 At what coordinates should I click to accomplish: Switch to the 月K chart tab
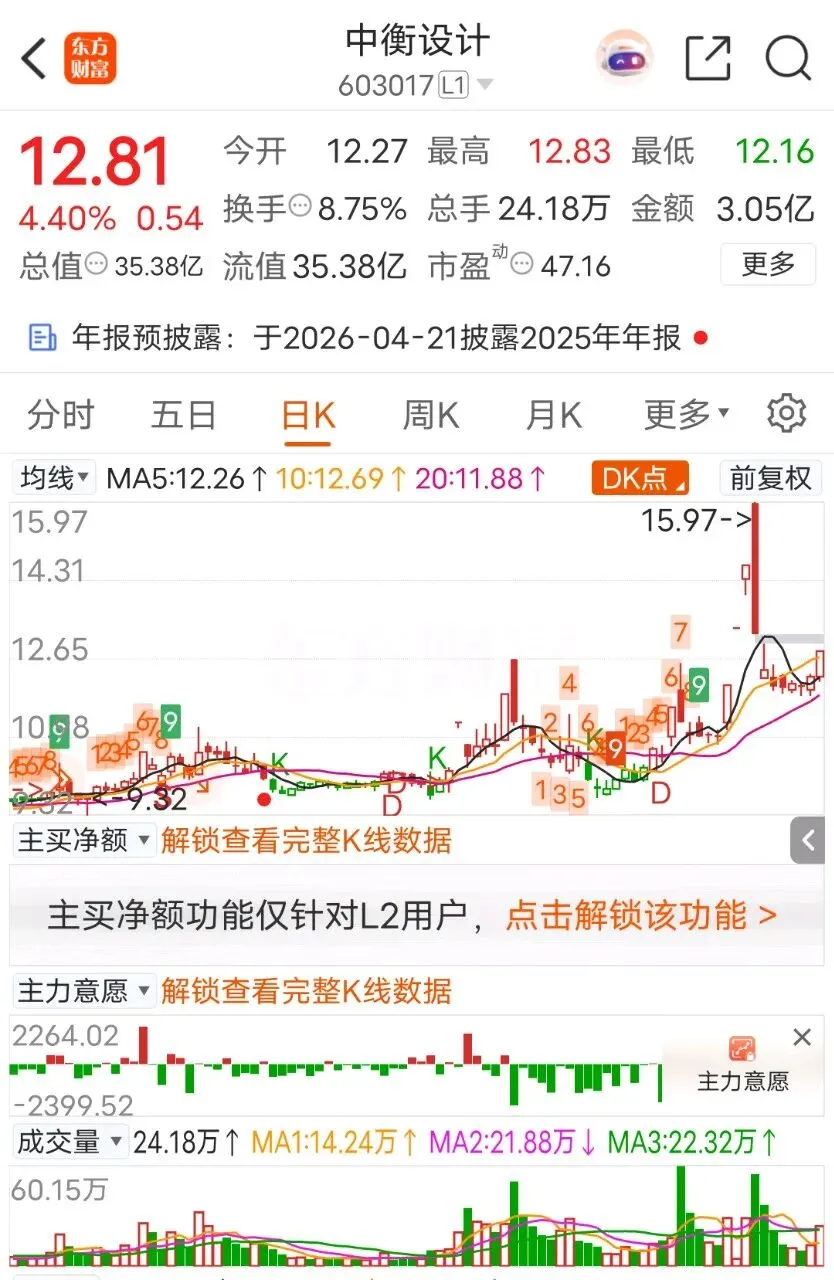pos(553,414)
